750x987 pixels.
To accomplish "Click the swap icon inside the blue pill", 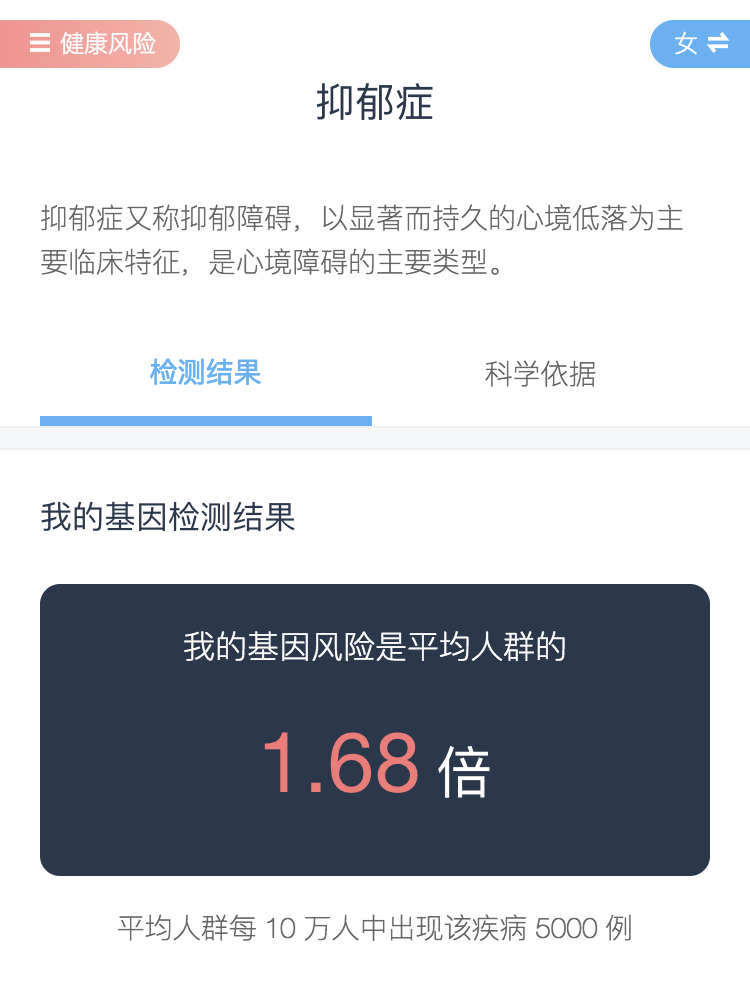I will [x=716, y=44].
